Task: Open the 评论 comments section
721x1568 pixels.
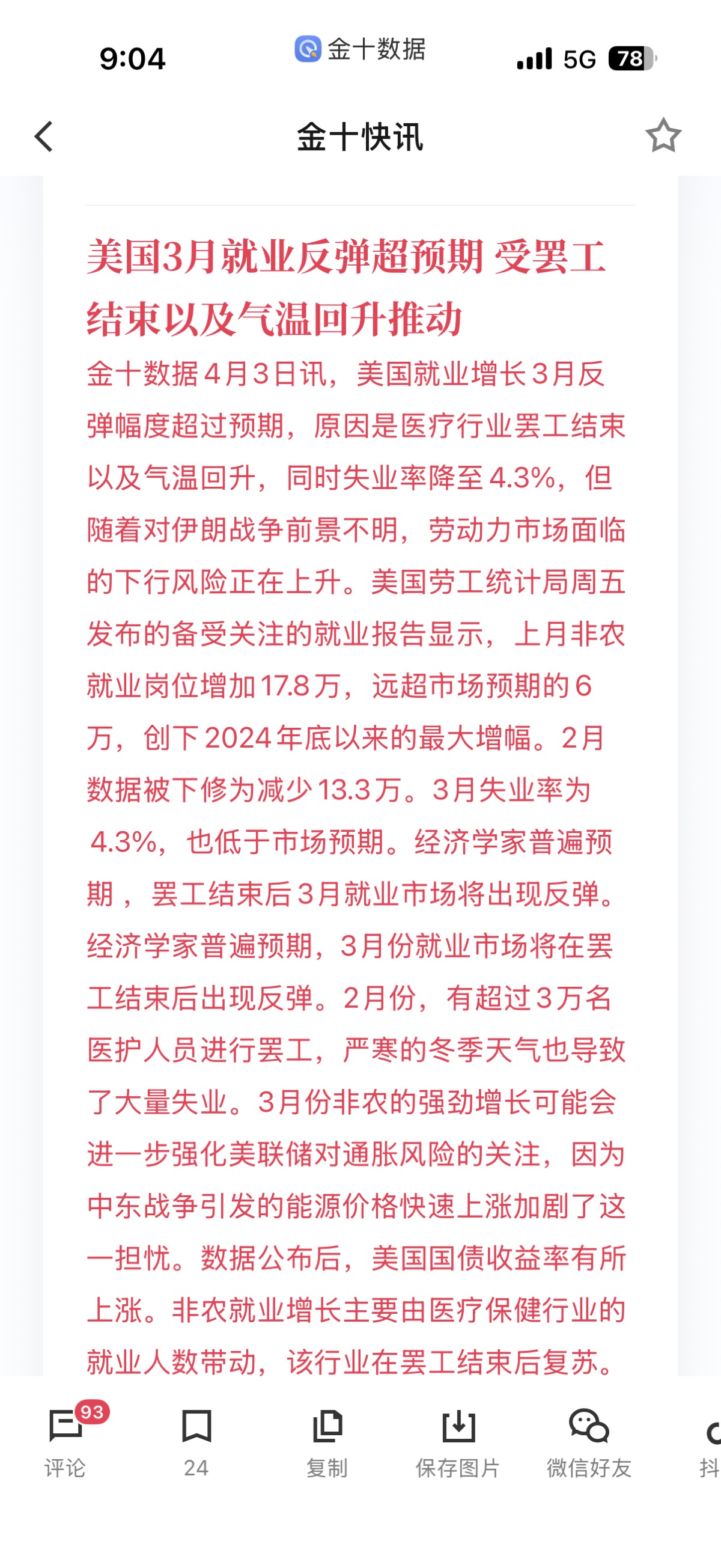Action: coord(65,1441)
